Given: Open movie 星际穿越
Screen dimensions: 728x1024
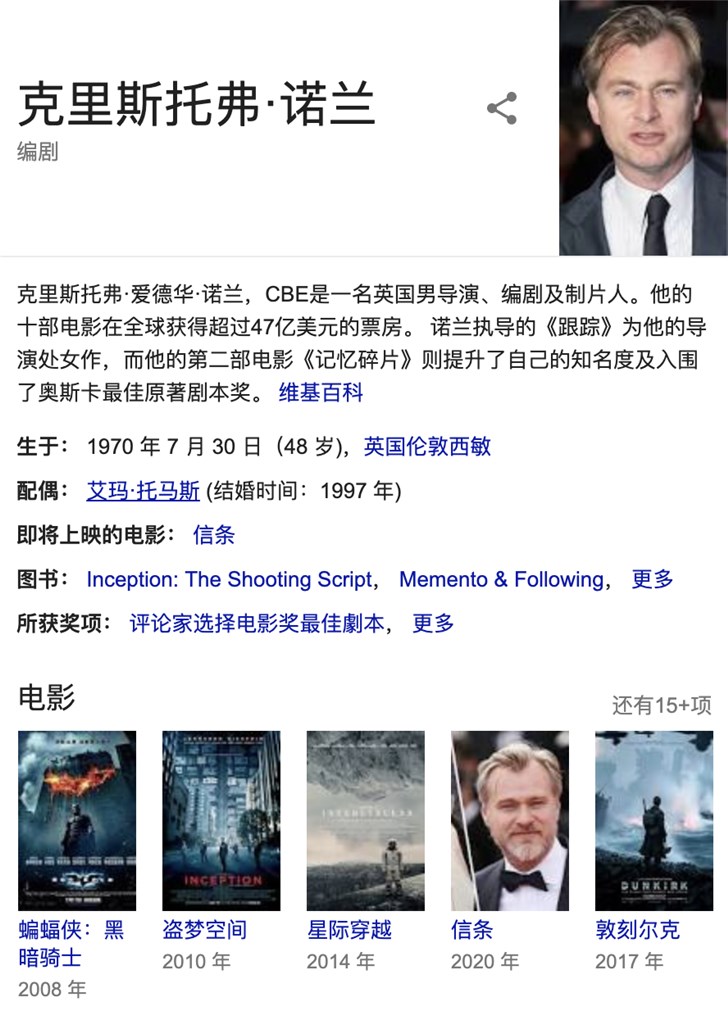Looking at the screenshot, I should tap(365, 820).
